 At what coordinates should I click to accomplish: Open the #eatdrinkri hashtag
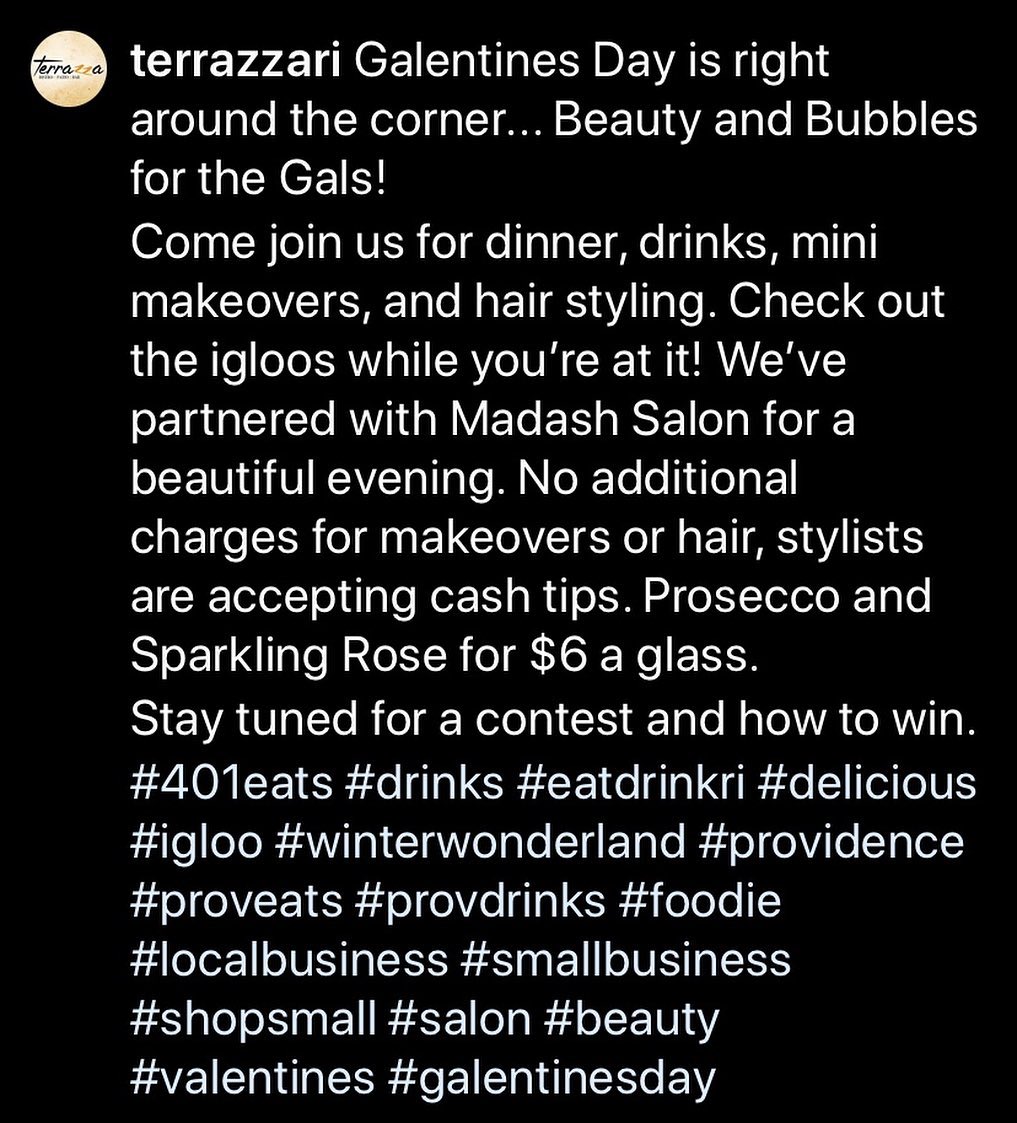632,783
